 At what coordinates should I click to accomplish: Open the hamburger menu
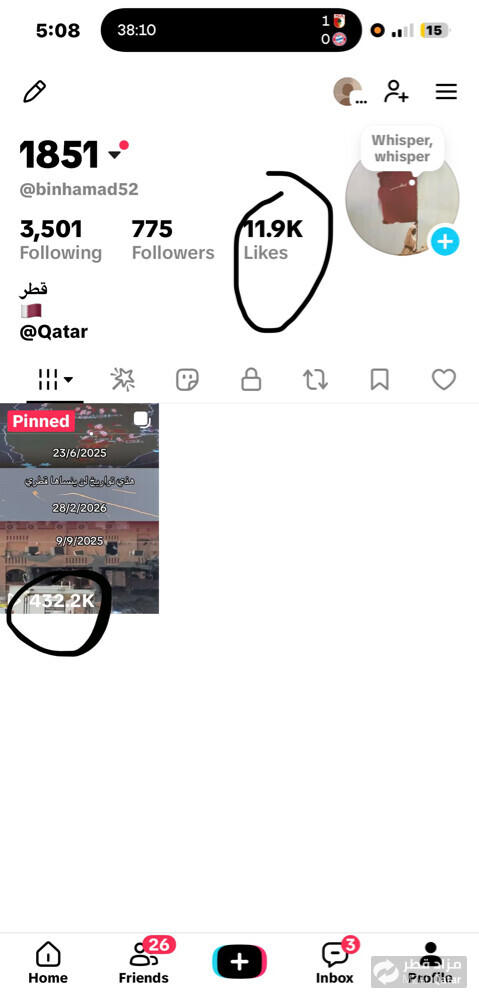(446, 92)
